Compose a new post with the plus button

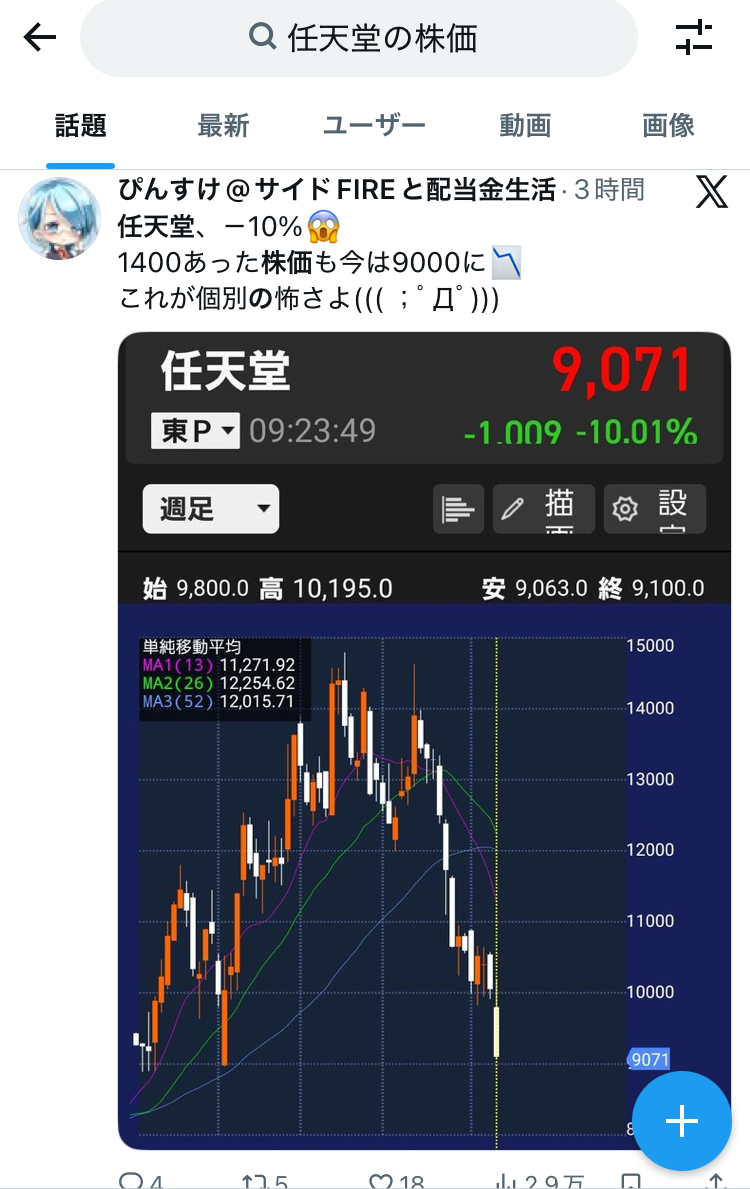[682, 1122]
